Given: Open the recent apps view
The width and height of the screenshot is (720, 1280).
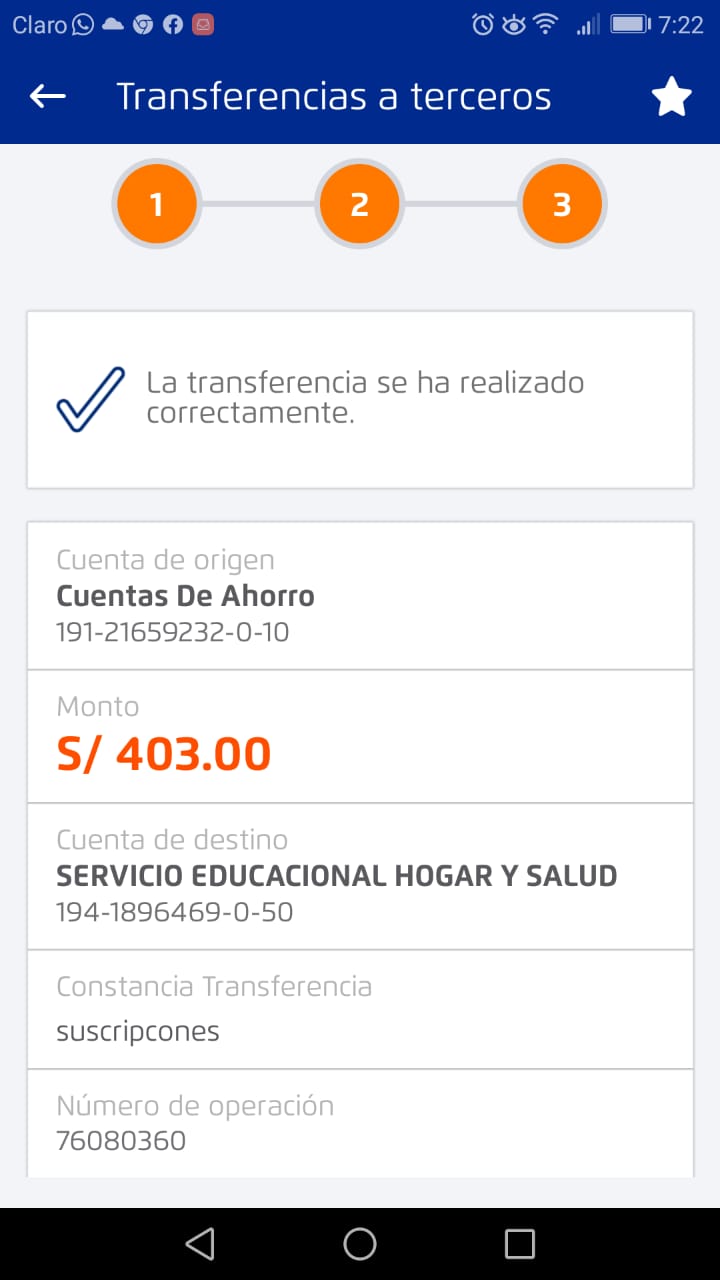Looking at the screenshot, I should click(520, 1244).
